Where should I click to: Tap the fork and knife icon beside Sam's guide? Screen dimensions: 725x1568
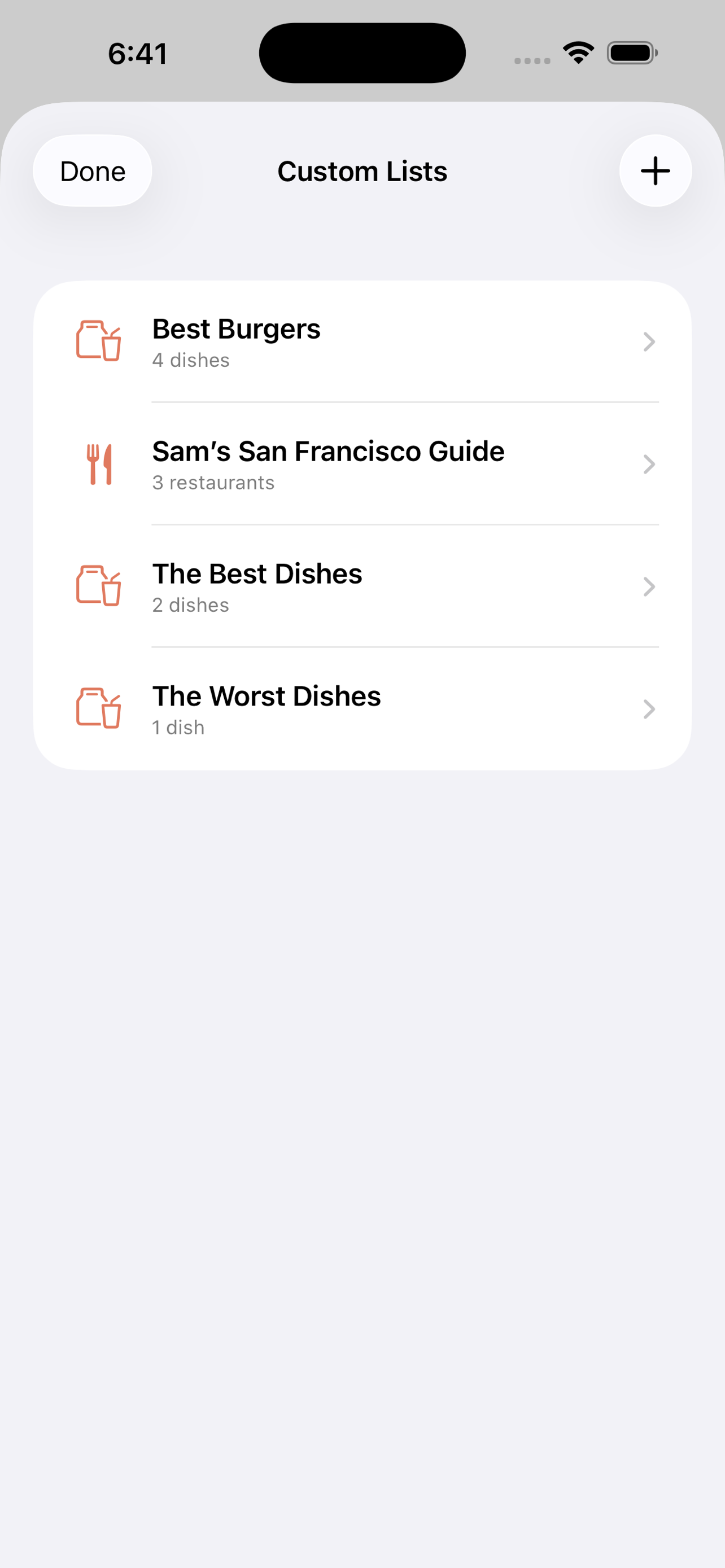[x=99, y=464]
